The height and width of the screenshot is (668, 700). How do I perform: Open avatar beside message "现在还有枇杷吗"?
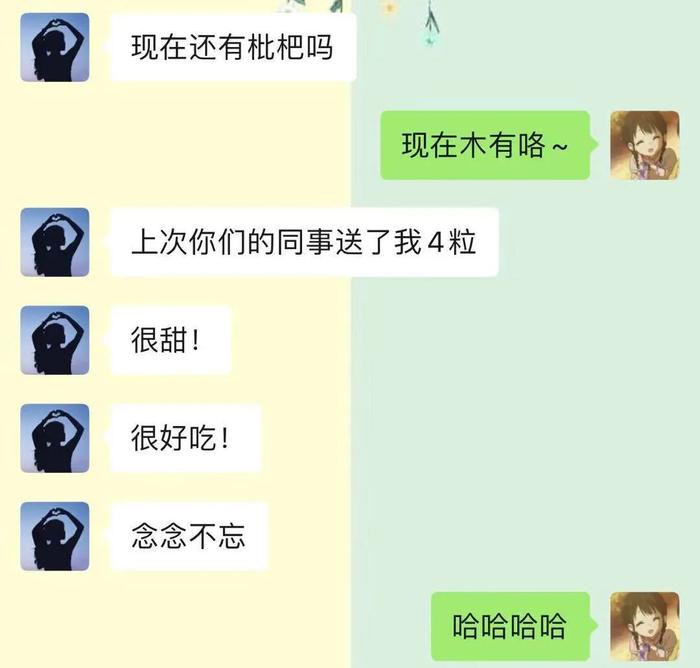coord(55,47)
